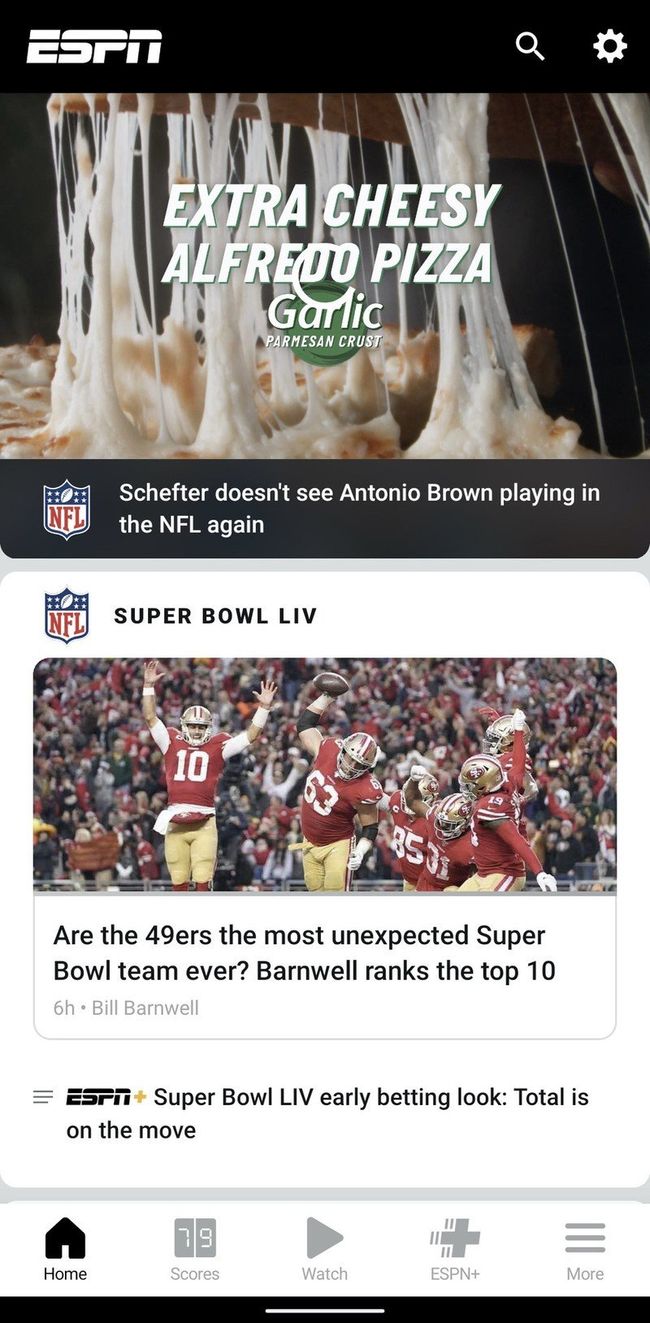Open the Schefter Antonio Brown story
This screenshot has height=1323, width=650.
point(359,508)
